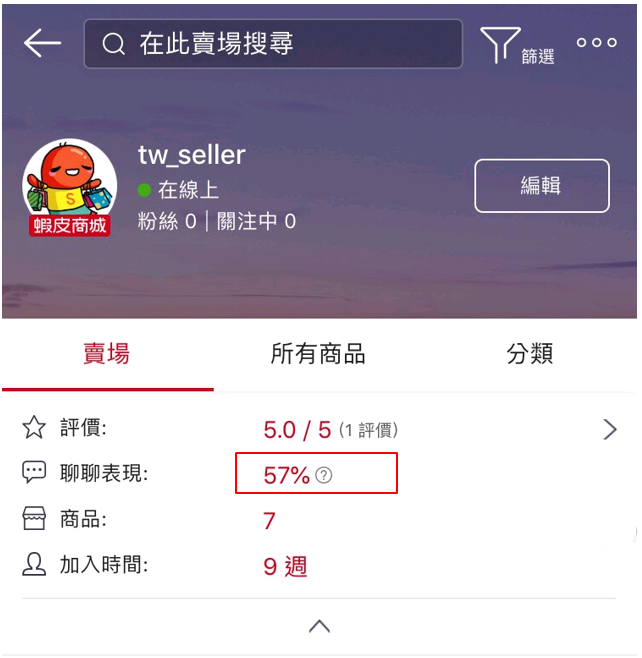Switch to the 分類 tab
This screenshot has width=642, height=658.
530,354
